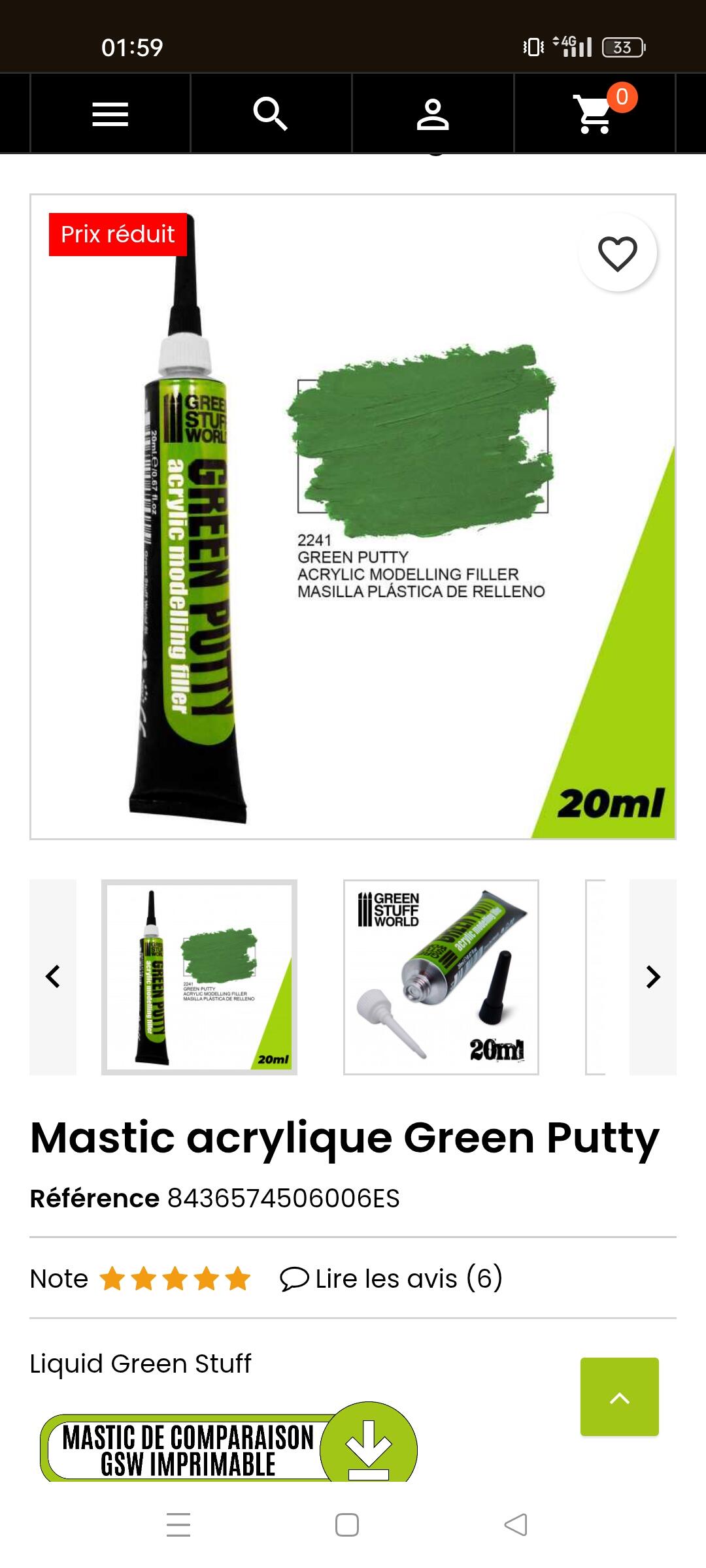Select the open tube with caps thumbnail
The height and width of the screenshot is (1568, 706).
click(x=441, y=977)
